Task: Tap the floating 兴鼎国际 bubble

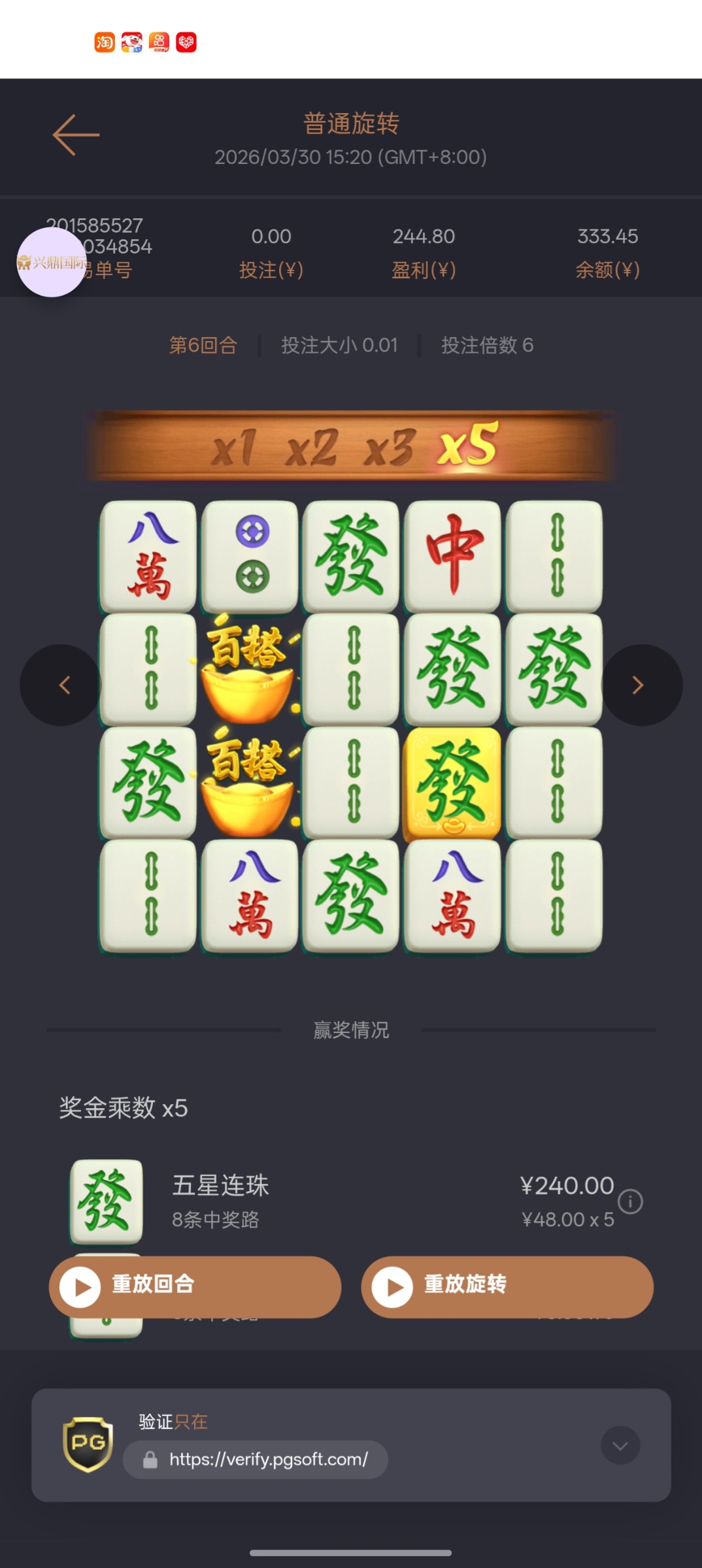Action: pos(51,263)
